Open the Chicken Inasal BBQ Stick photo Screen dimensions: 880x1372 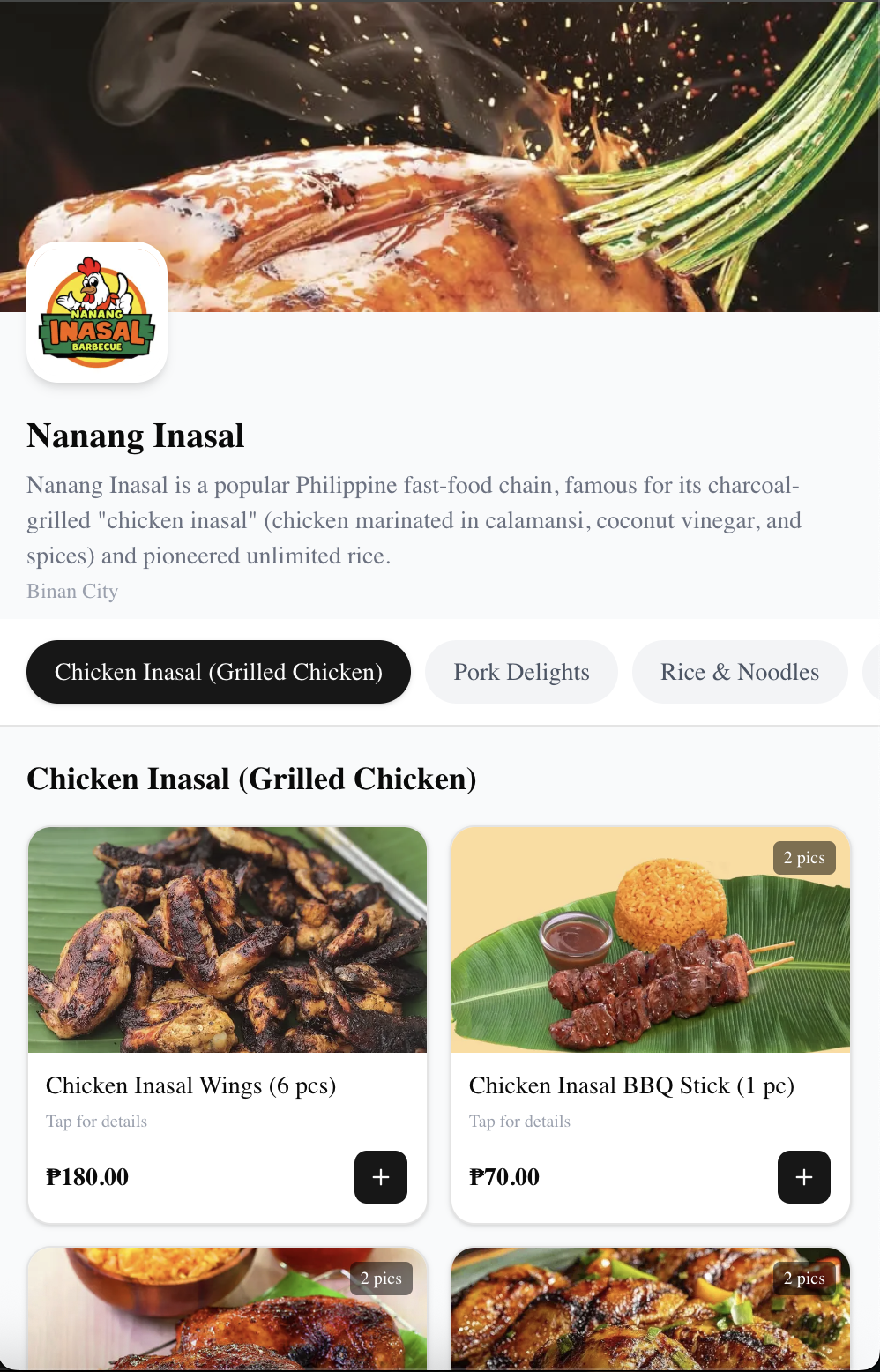(651, 939)
